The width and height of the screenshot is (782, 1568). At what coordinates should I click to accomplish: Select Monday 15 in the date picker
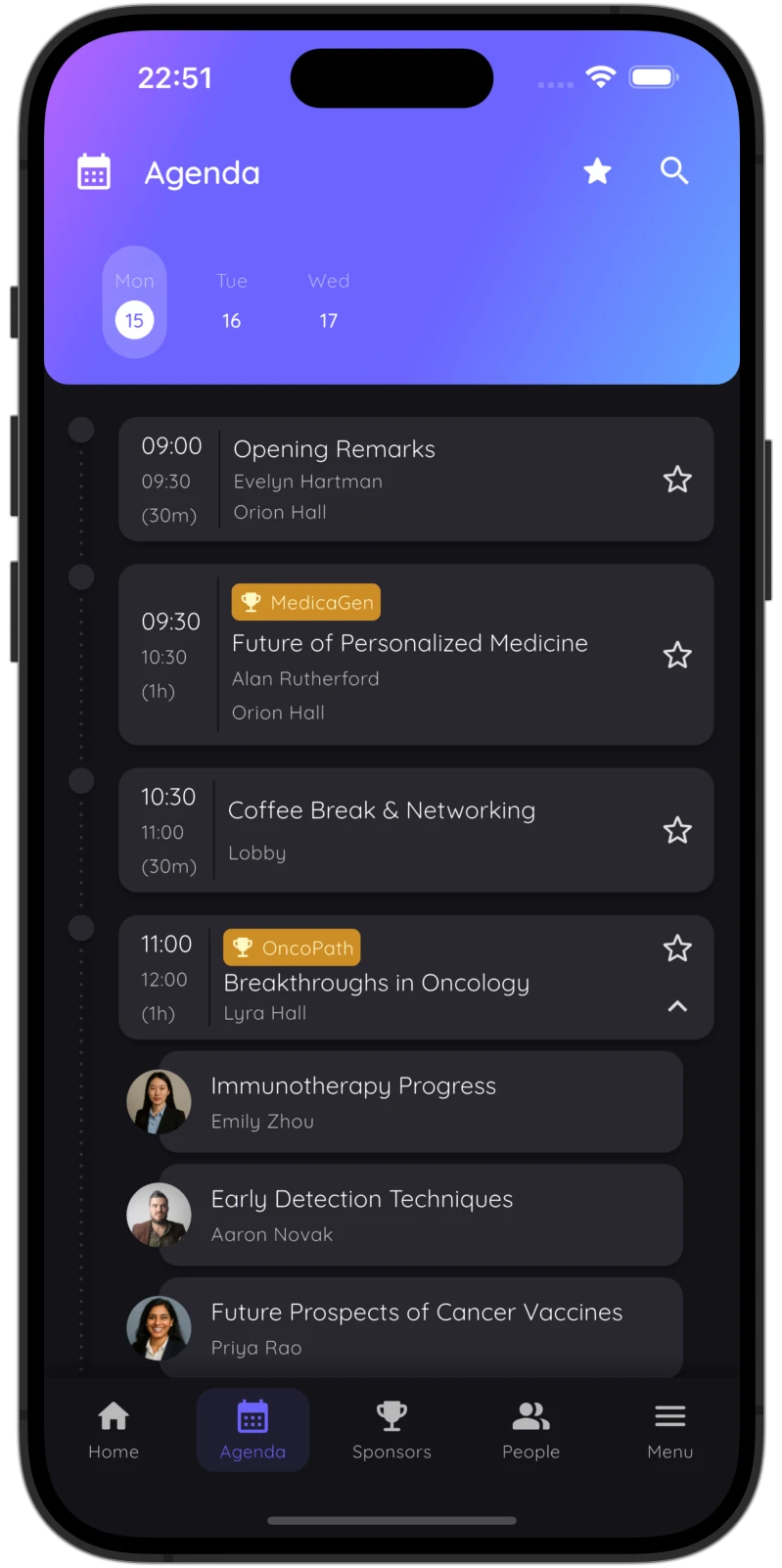134,302
